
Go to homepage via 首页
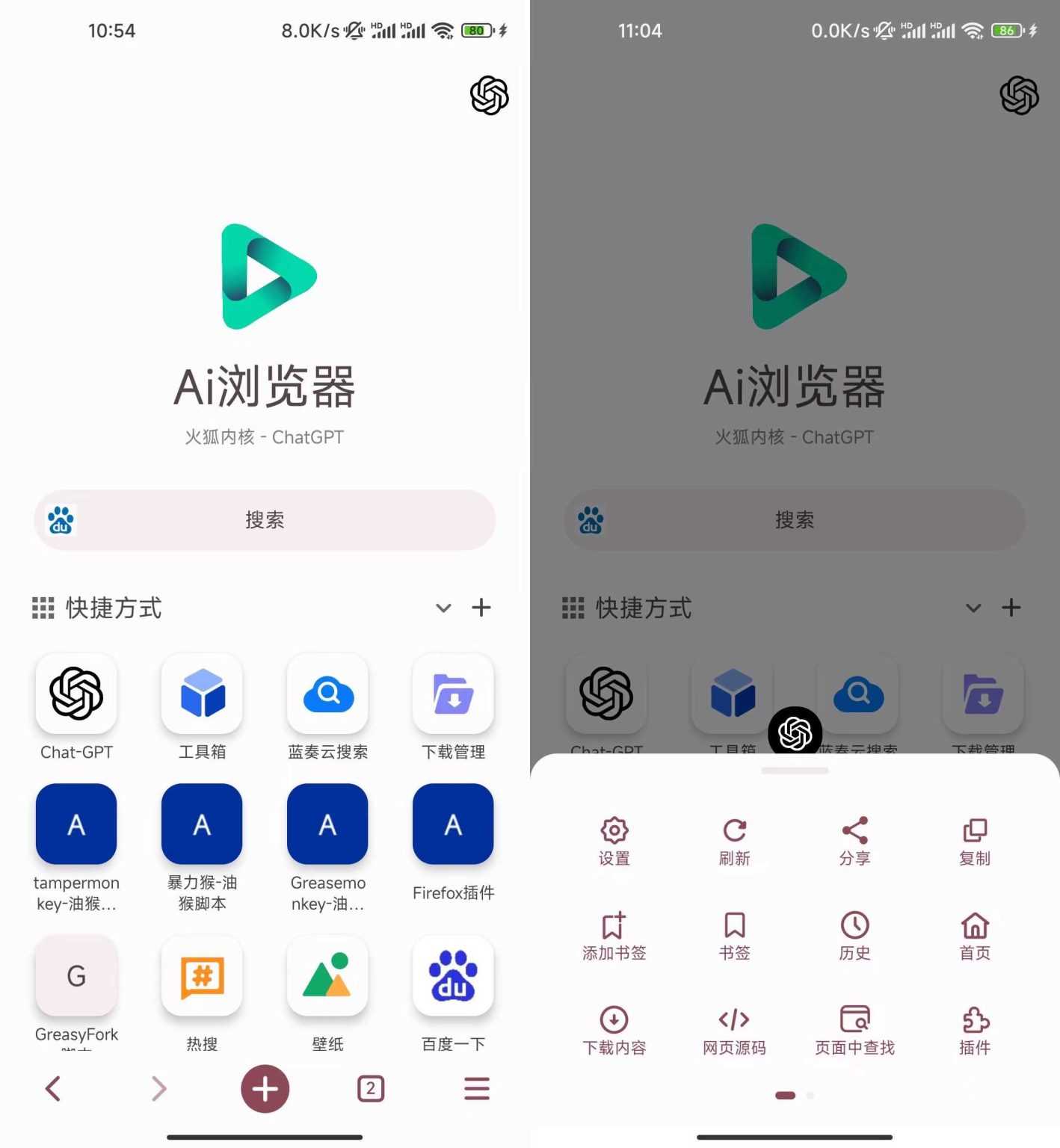pyautogui.click(x=975, y=935)
